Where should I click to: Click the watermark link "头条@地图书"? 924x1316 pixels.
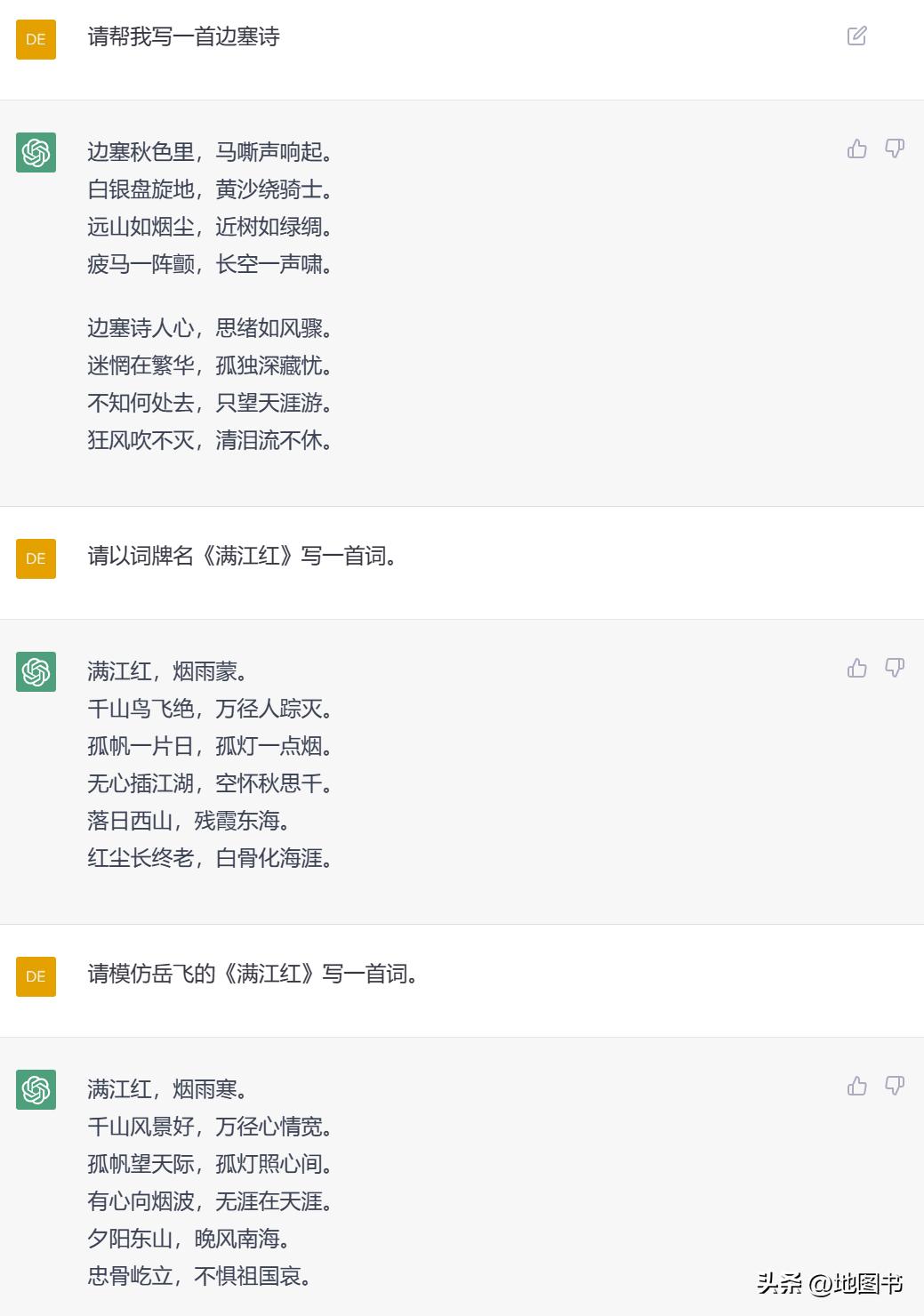coord(829,1286)
